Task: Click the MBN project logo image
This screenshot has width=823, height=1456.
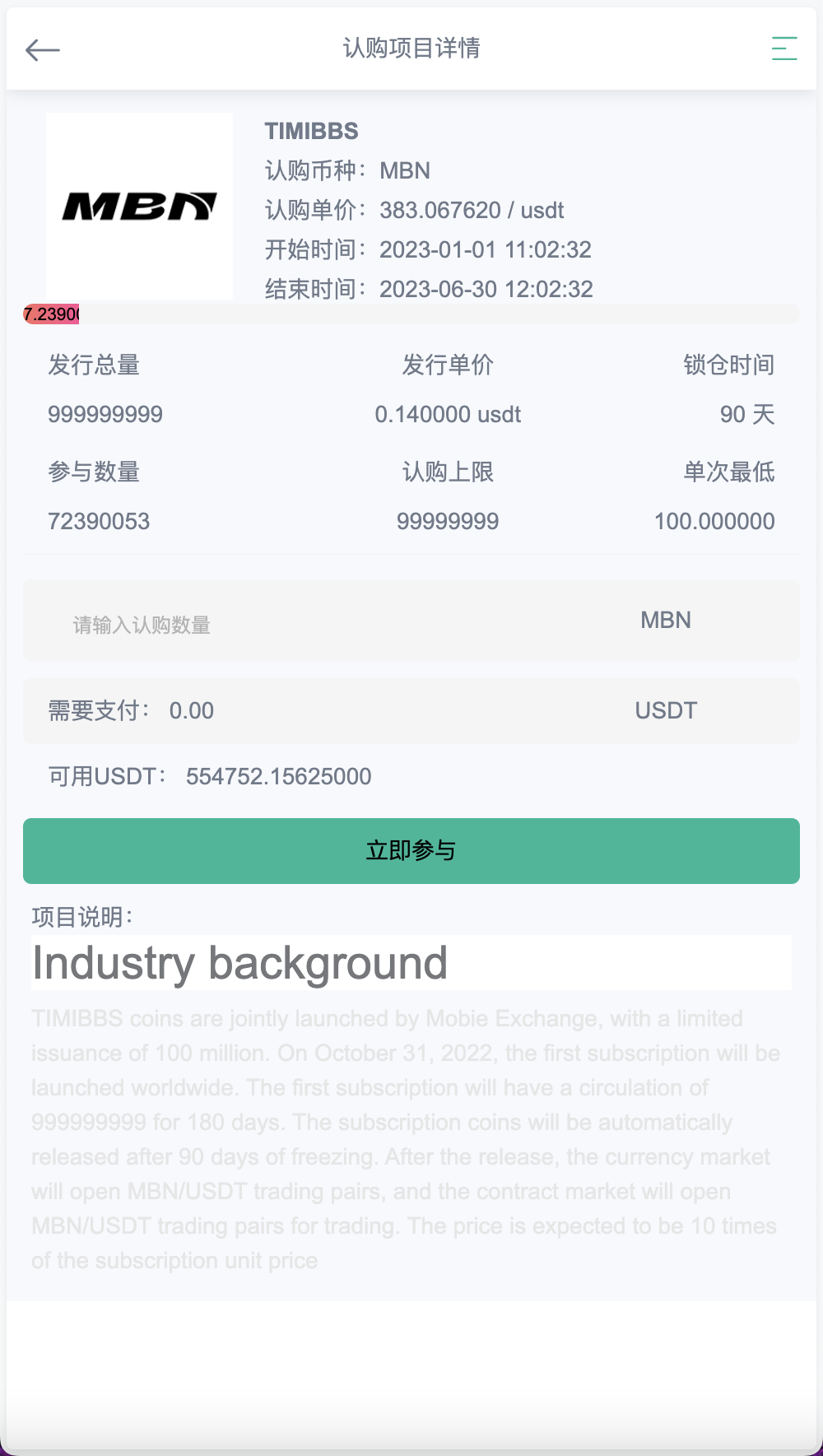Action: click(139, 206)
